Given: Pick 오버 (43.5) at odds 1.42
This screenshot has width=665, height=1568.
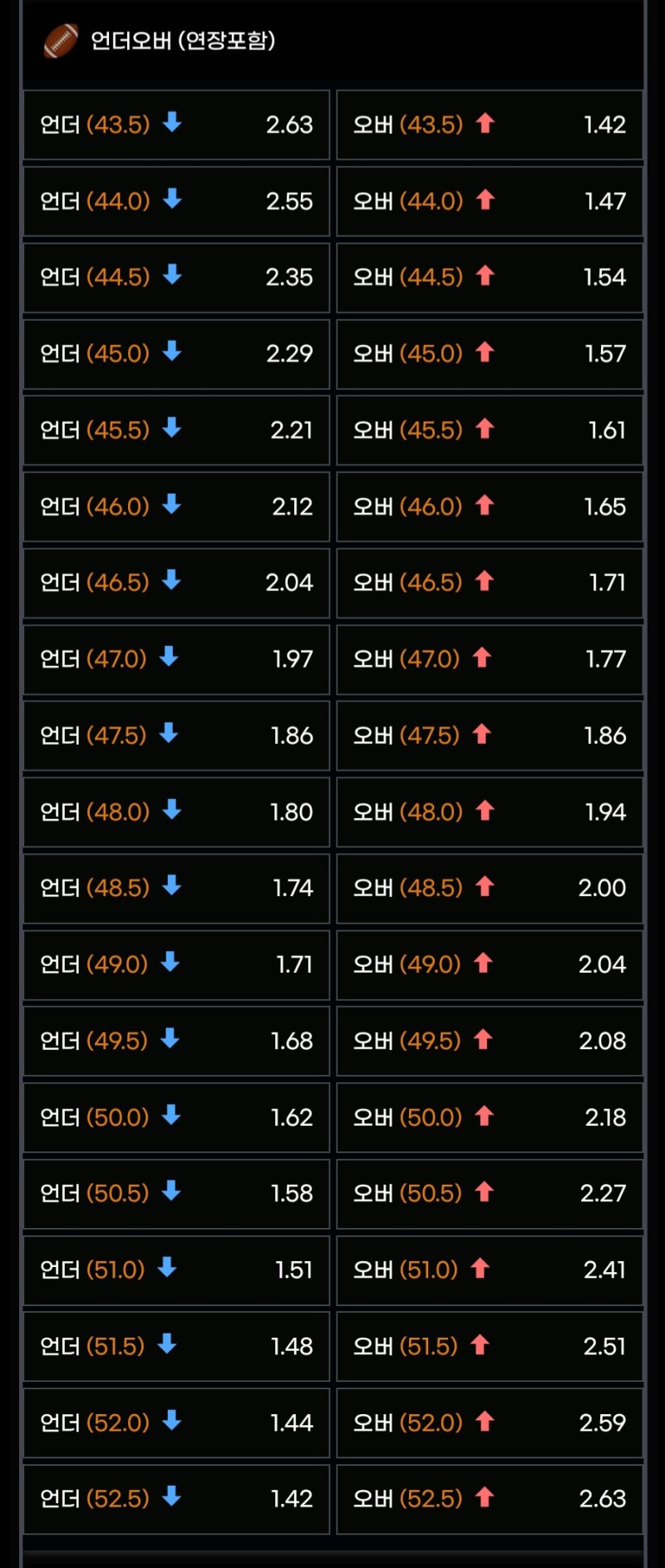Looking at the screenshot, I should tap(490, 125).
